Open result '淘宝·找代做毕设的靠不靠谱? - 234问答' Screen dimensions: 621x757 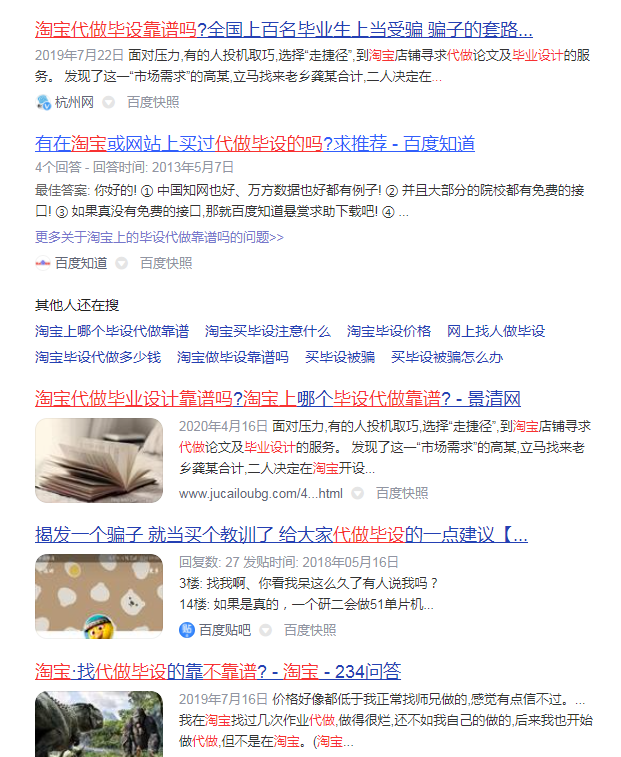tap(218, 670)
